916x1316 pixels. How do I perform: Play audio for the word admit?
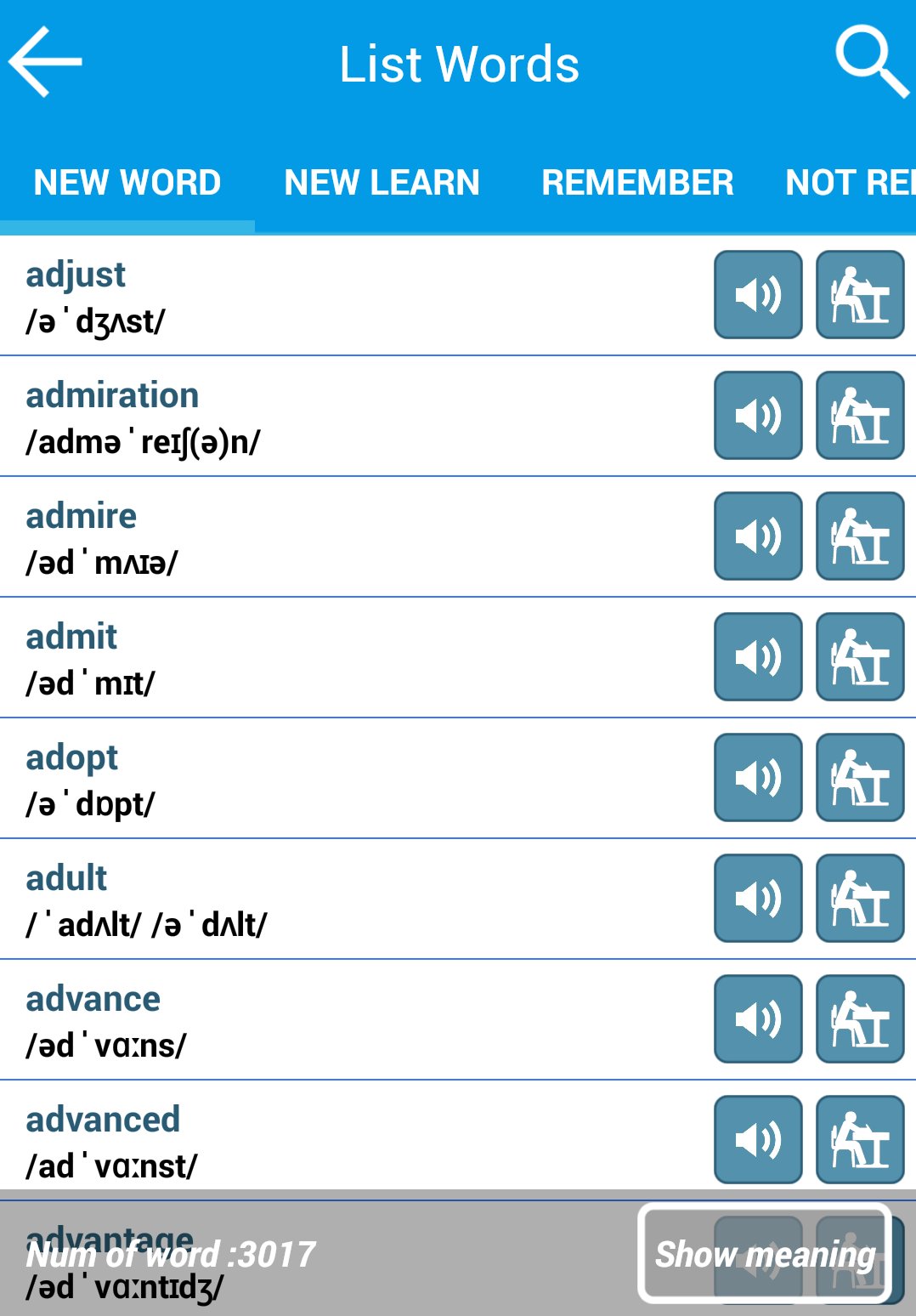pyautogui.click(x=758, y=657)
